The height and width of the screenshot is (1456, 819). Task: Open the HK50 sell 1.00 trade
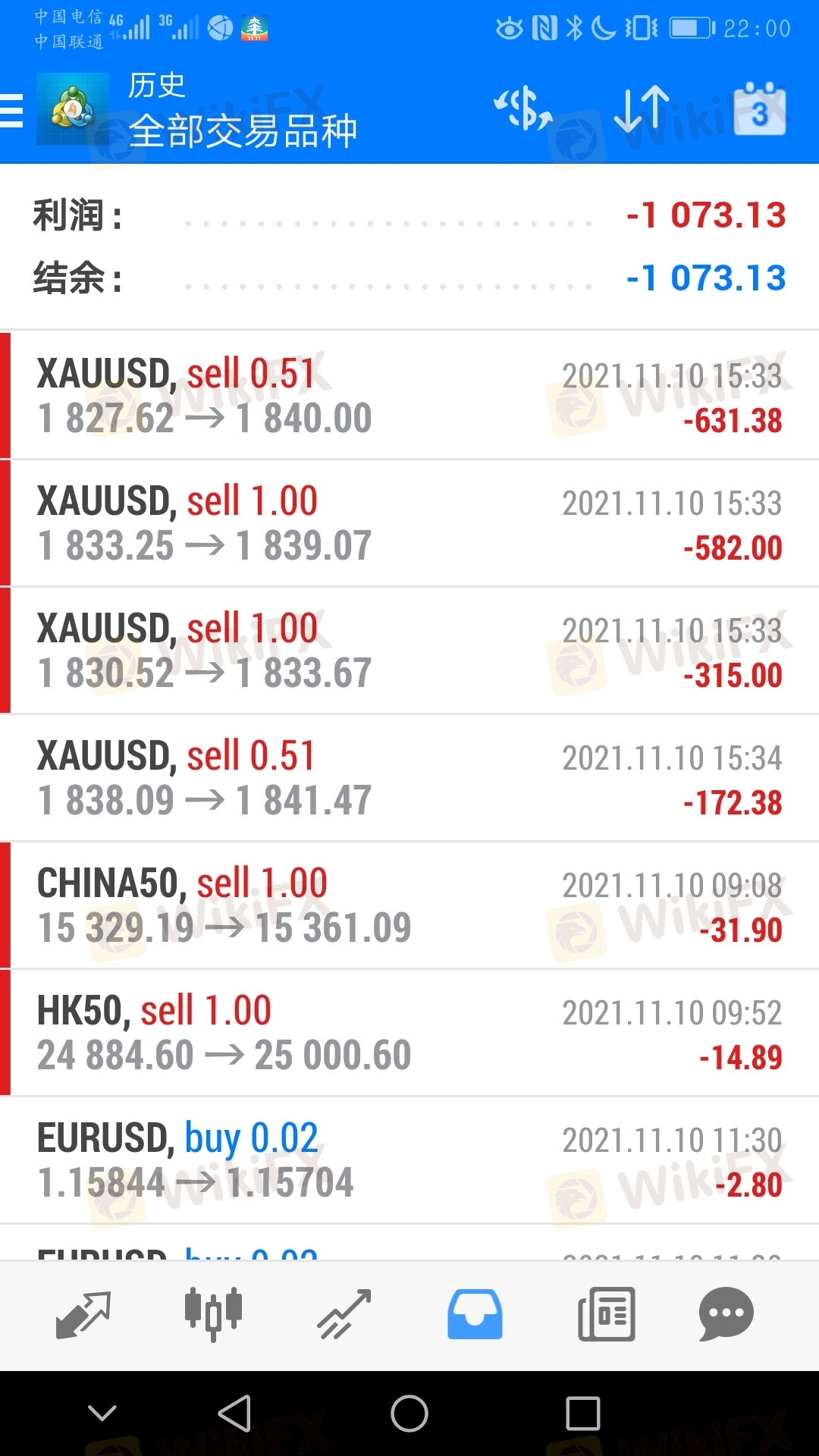tap(409, 1032)
